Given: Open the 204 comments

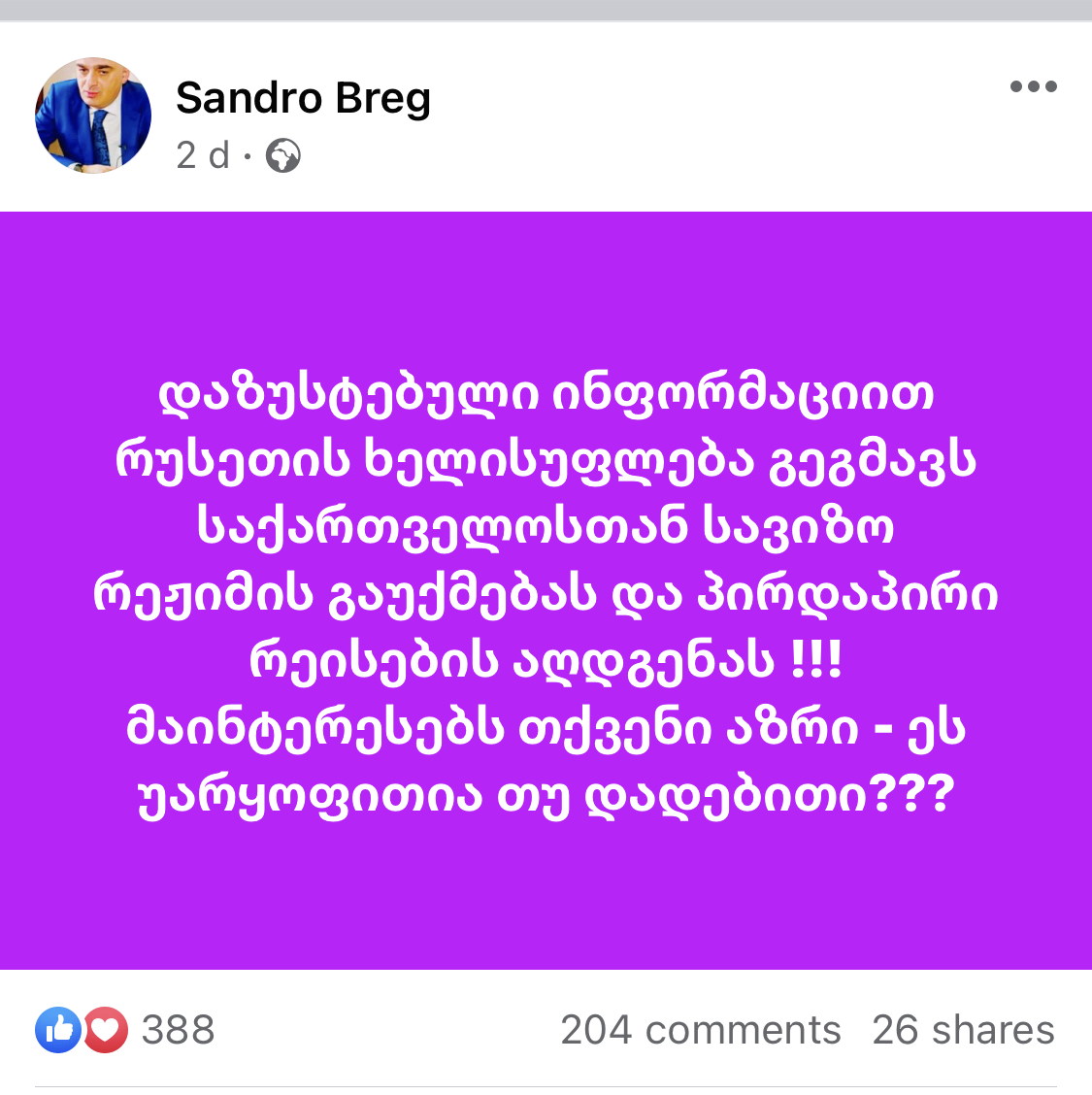Looking at the screenshot, I should [x=700, y=1030].
